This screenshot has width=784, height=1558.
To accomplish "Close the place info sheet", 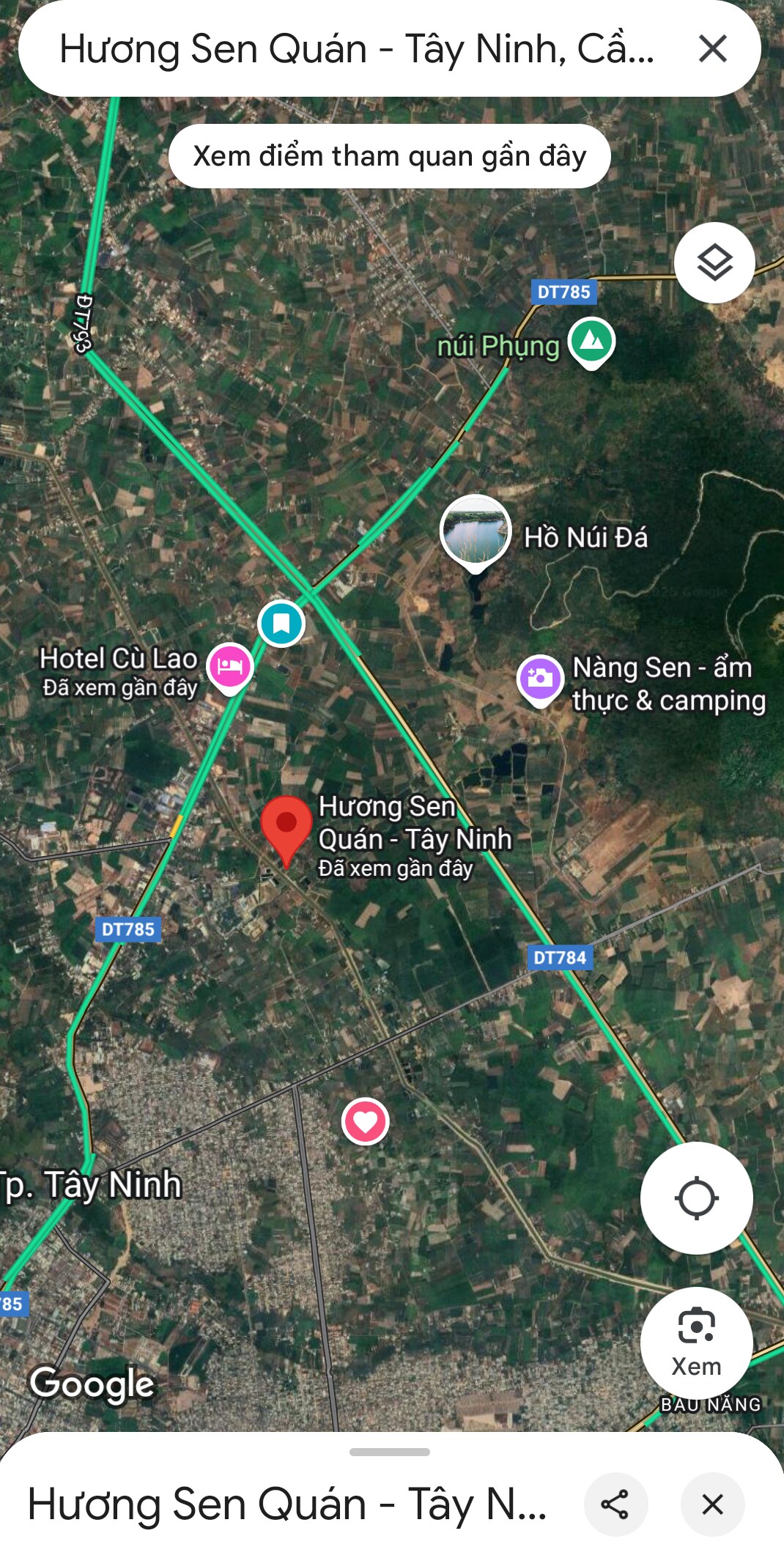I will (712, 1505).
